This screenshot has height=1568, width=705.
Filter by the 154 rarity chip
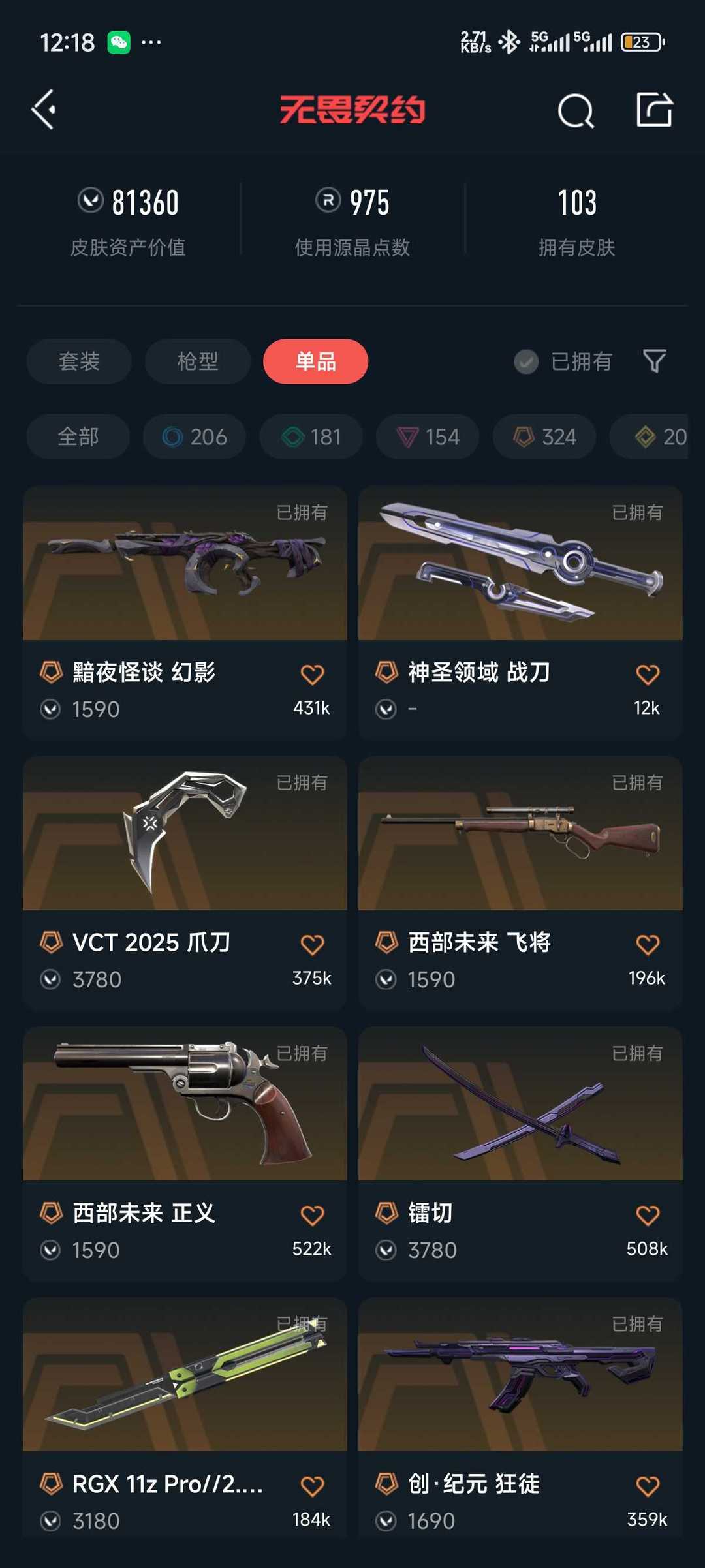coord(428,437)
